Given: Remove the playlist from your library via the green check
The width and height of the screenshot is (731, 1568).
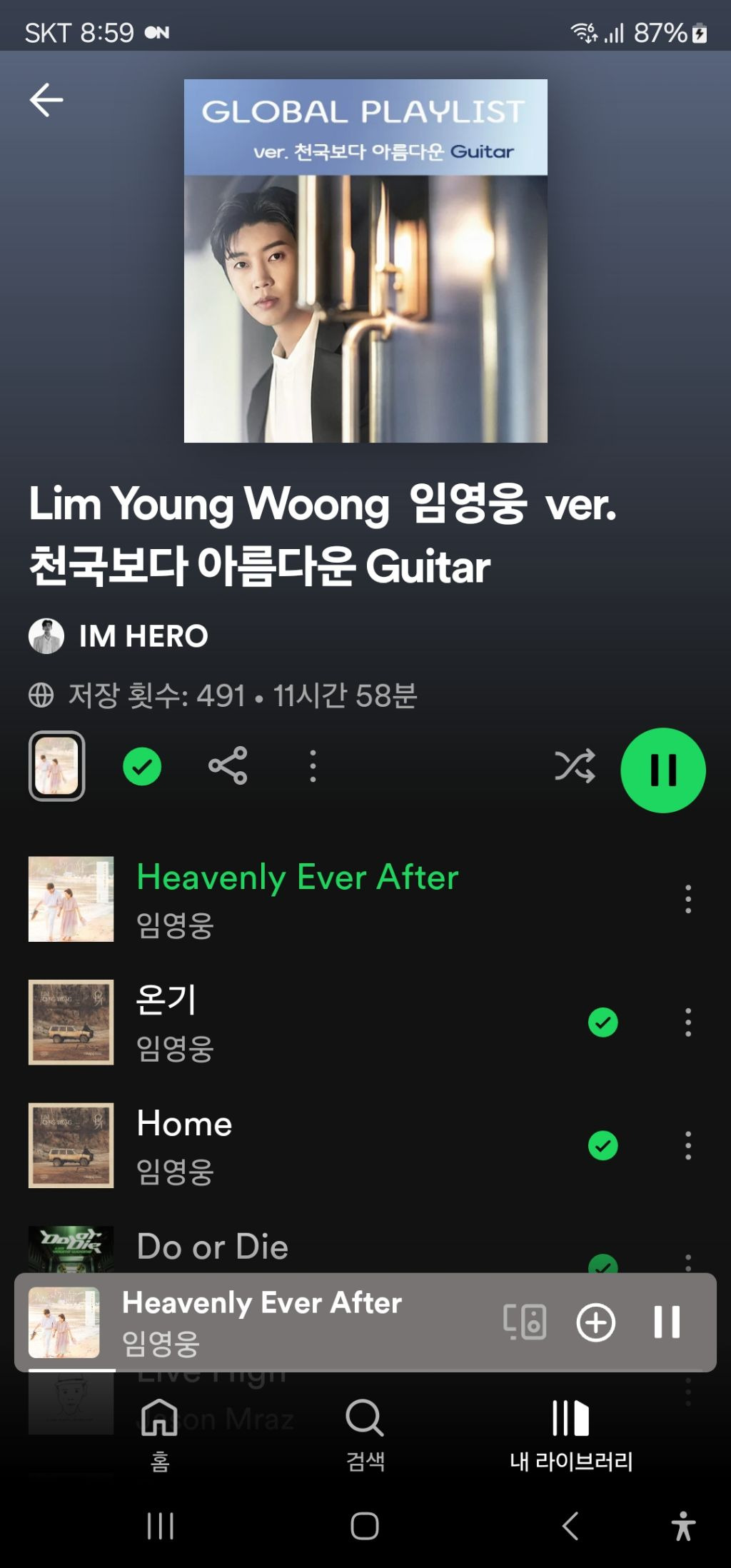Looking at the screenshot, I should point(142,767).
